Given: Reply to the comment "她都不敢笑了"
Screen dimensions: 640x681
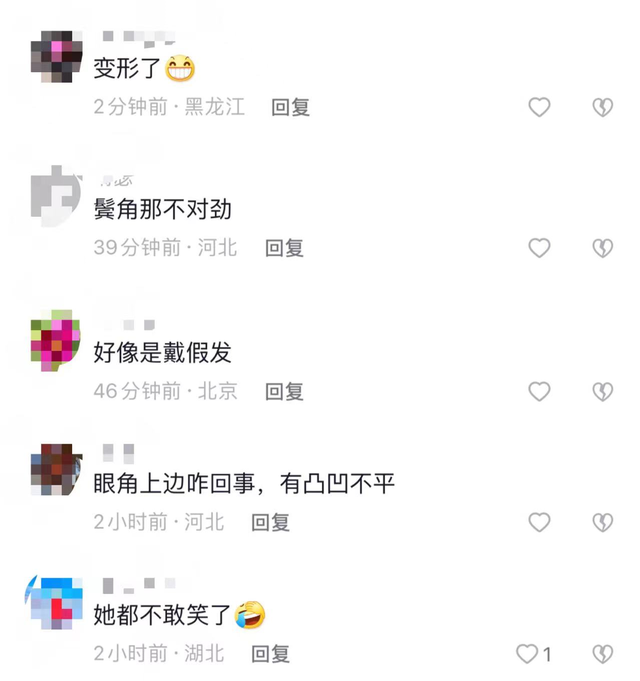Looking at the screenshot, I should coord(270,654).
